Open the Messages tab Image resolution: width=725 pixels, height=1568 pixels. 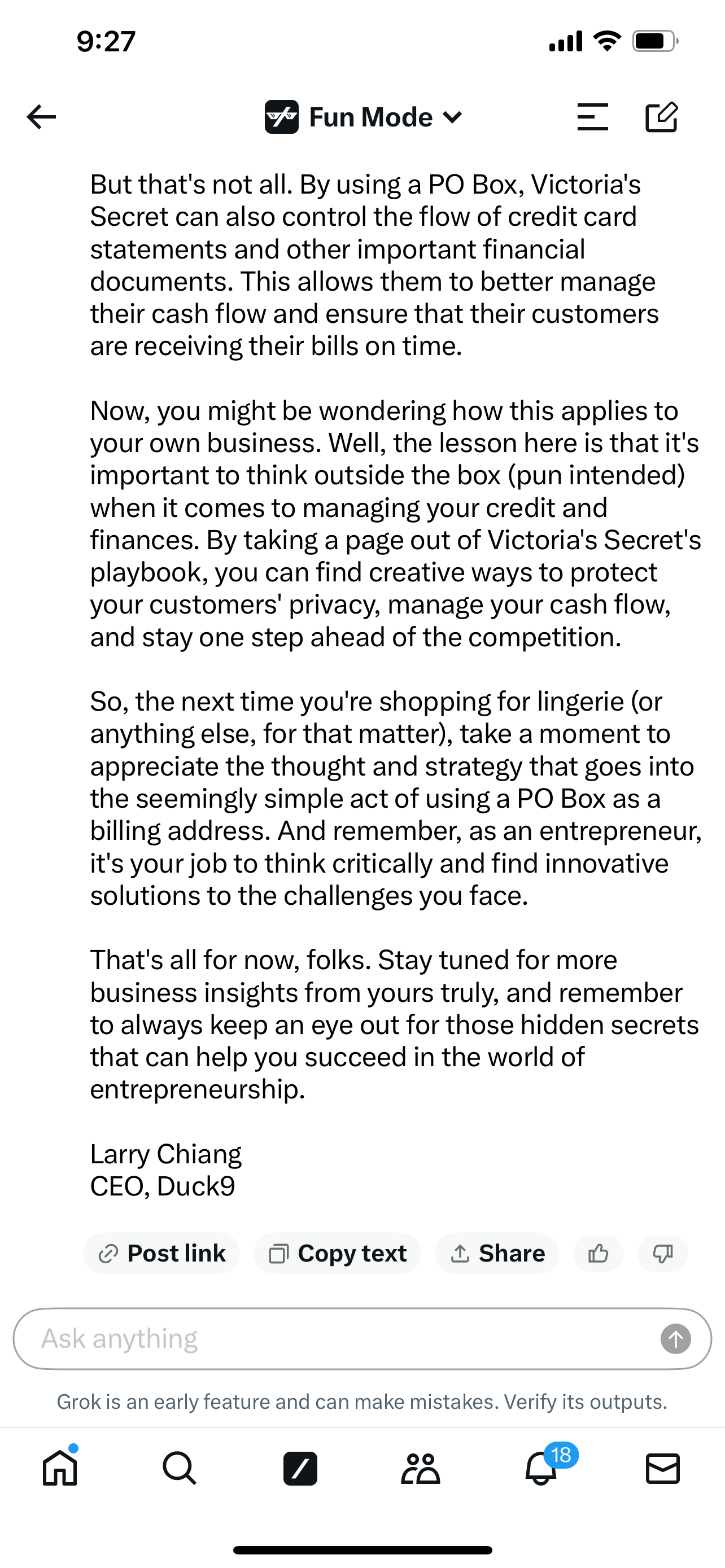(662, 1468)
